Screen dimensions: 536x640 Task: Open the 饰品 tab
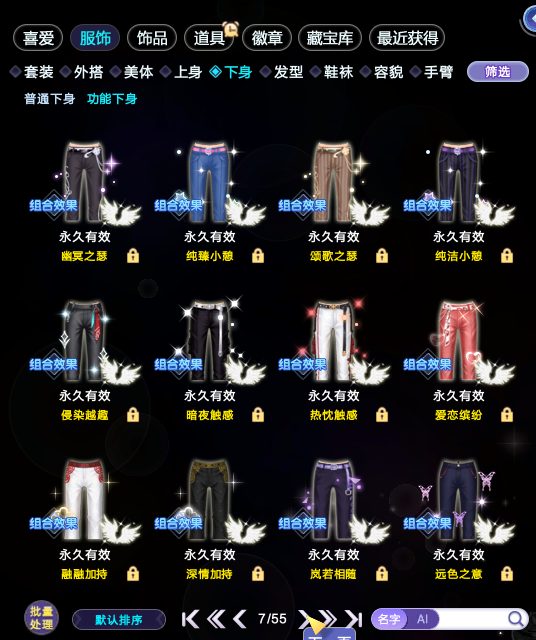152,38
